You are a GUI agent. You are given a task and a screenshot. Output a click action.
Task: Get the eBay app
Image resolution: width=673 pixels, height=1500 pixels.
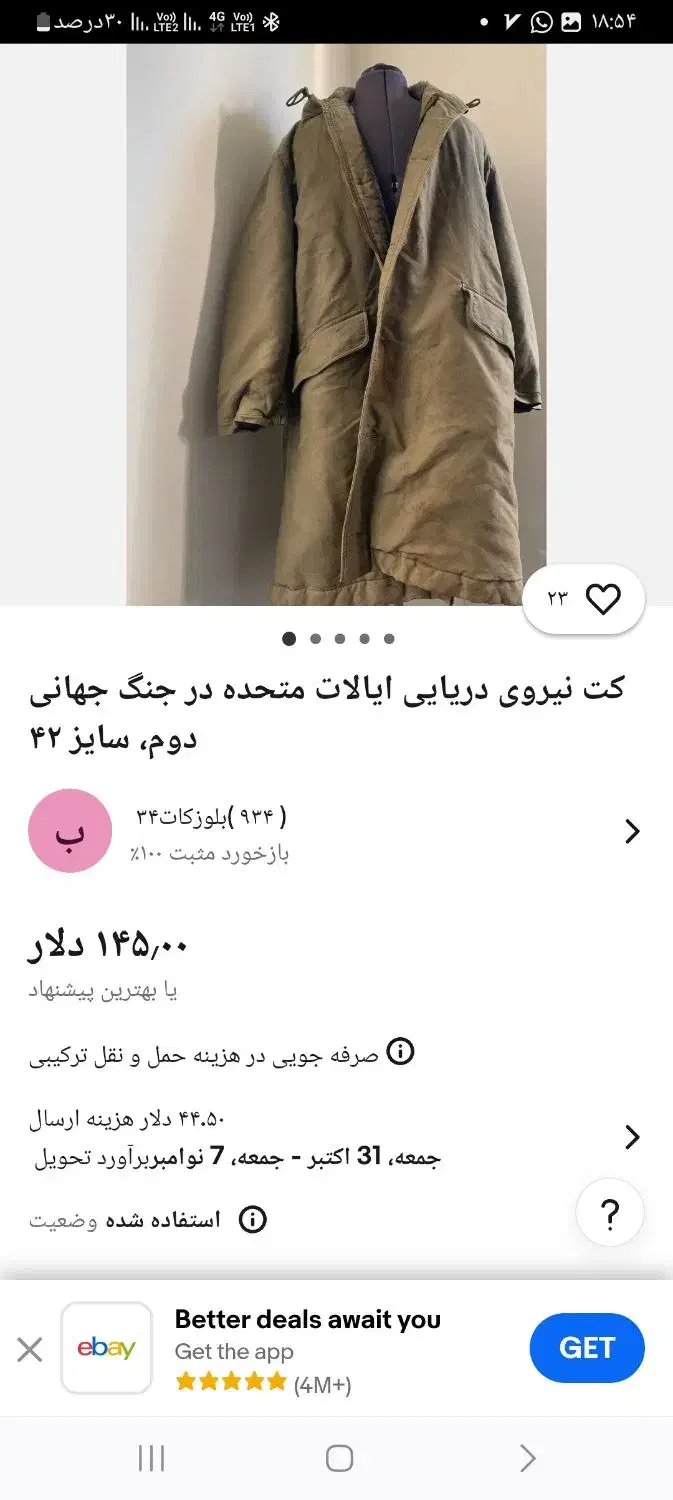[586, 1348]
